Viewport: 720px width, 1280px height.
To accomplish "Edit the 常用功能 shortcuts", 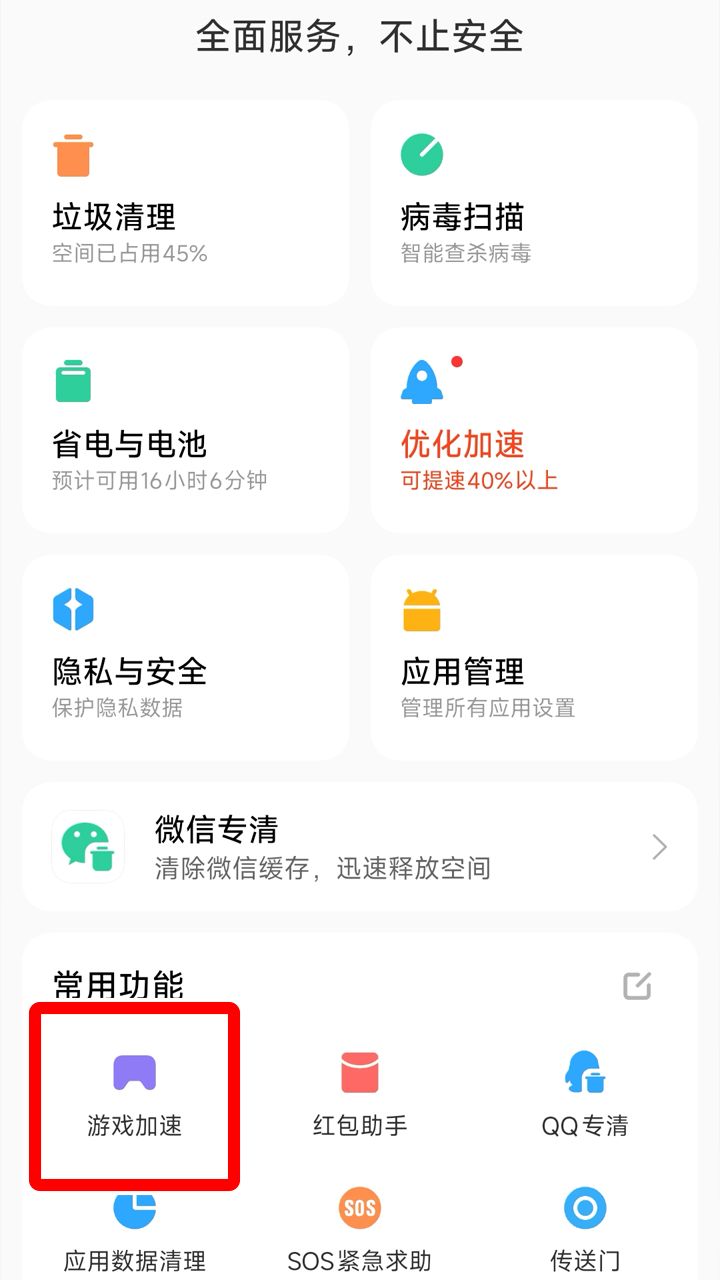I will (637, 985).
